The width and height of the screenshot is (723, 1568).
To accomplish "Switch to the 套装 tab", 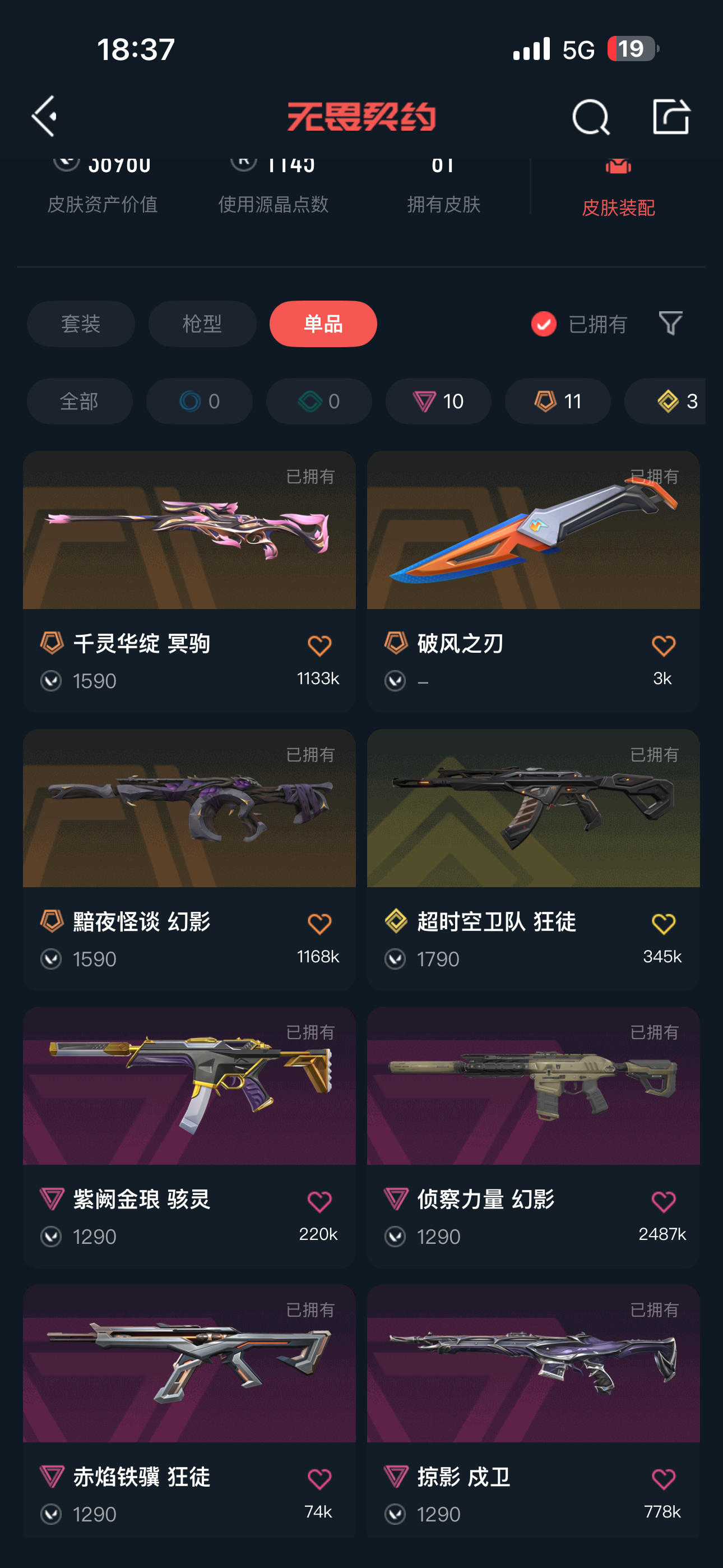I will (x=80, y=324).
